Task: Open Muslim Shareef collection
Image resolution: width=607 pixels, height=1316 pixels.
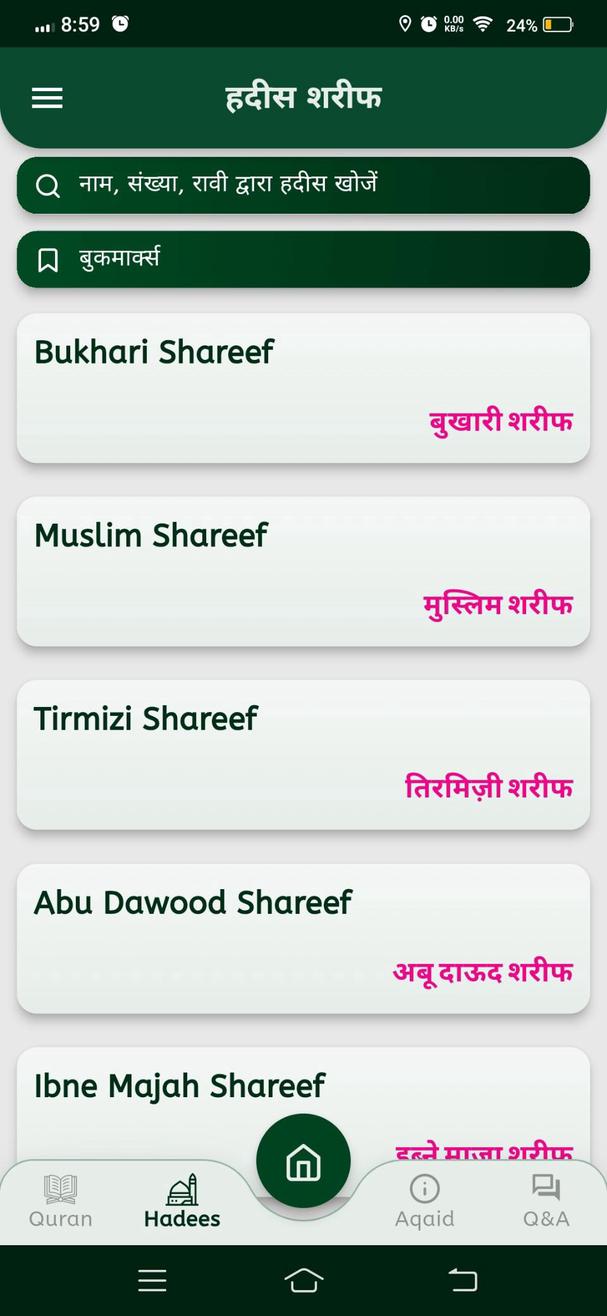Action: [303, 571]
